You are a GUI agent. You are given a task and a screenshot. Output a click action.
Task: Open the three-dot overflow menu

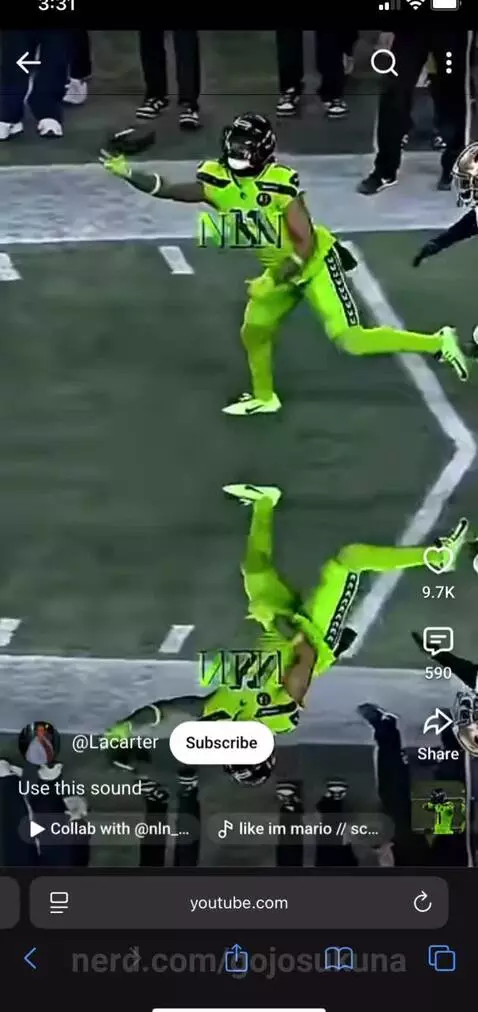click(x=449, y=63)
